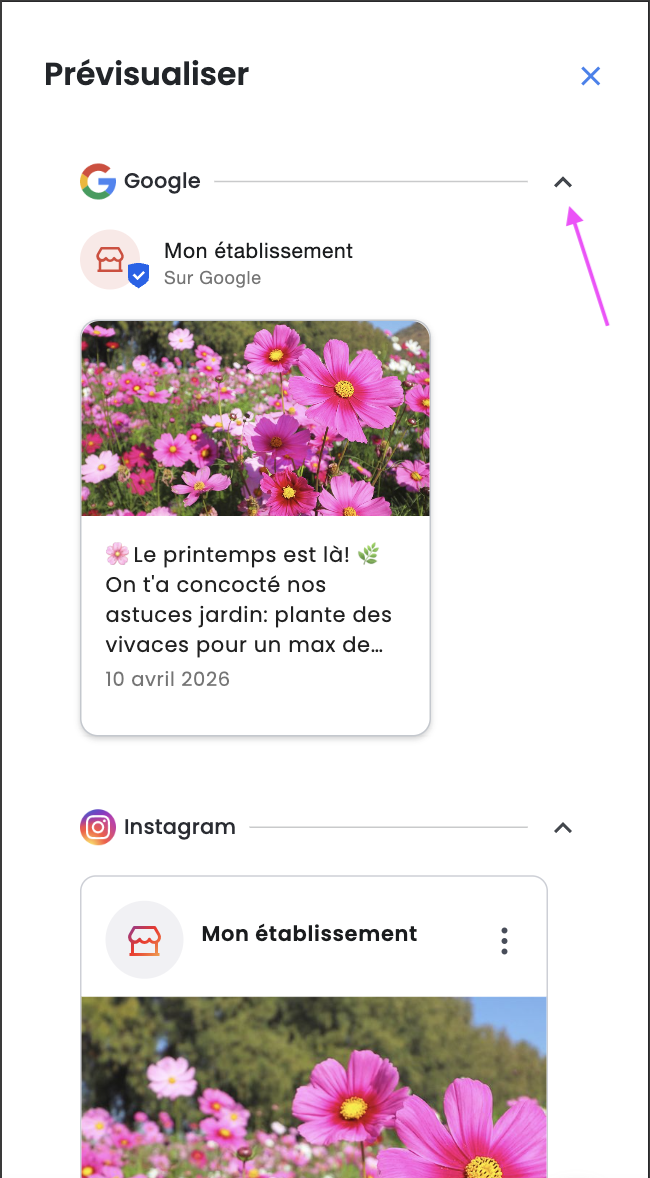Open the Instagram post's three-dot menu
Screen dimensions: 650x1178
(x=504, y=940)
